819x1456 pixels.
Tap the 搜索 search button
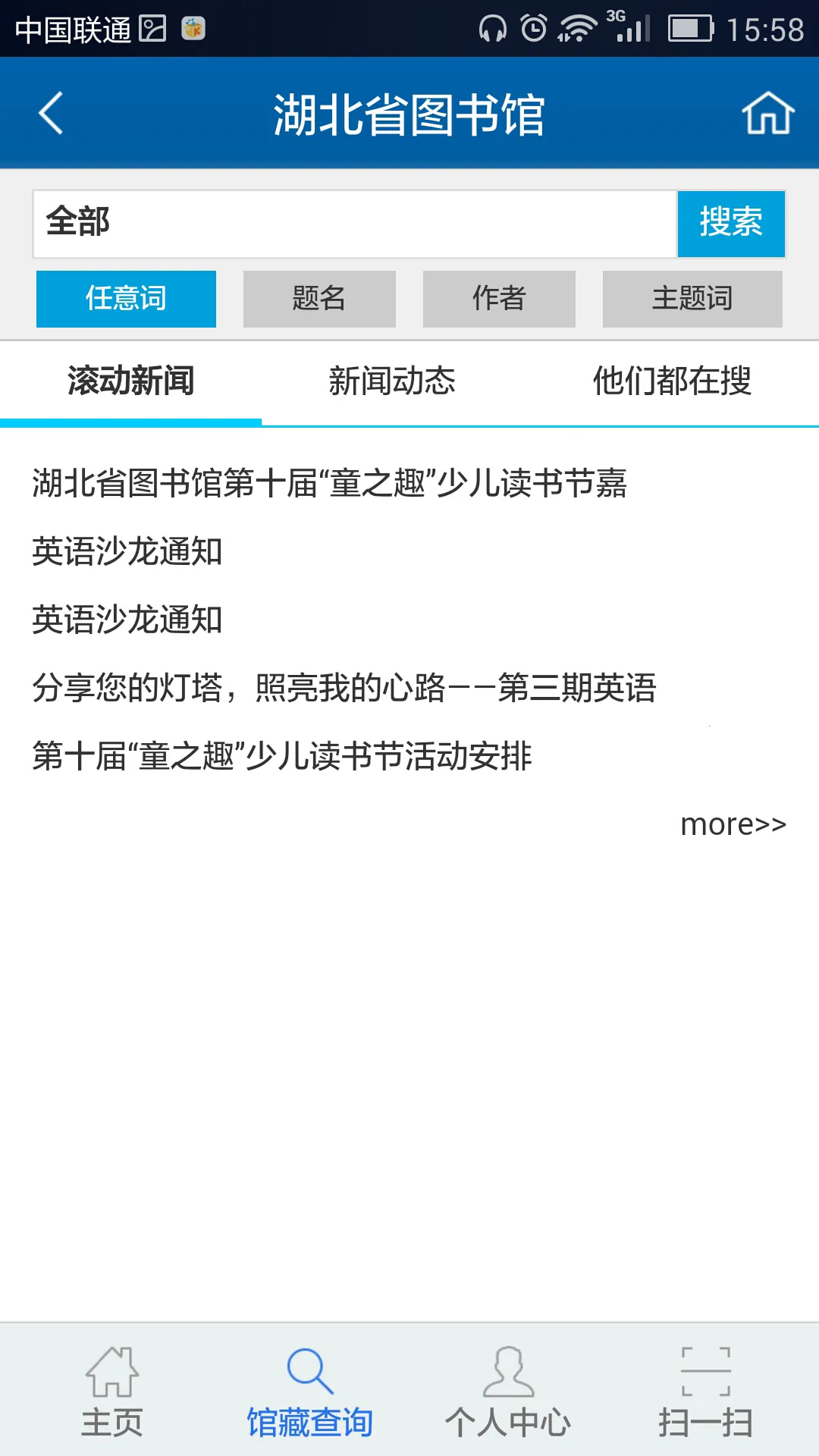[x=730, y=224]
